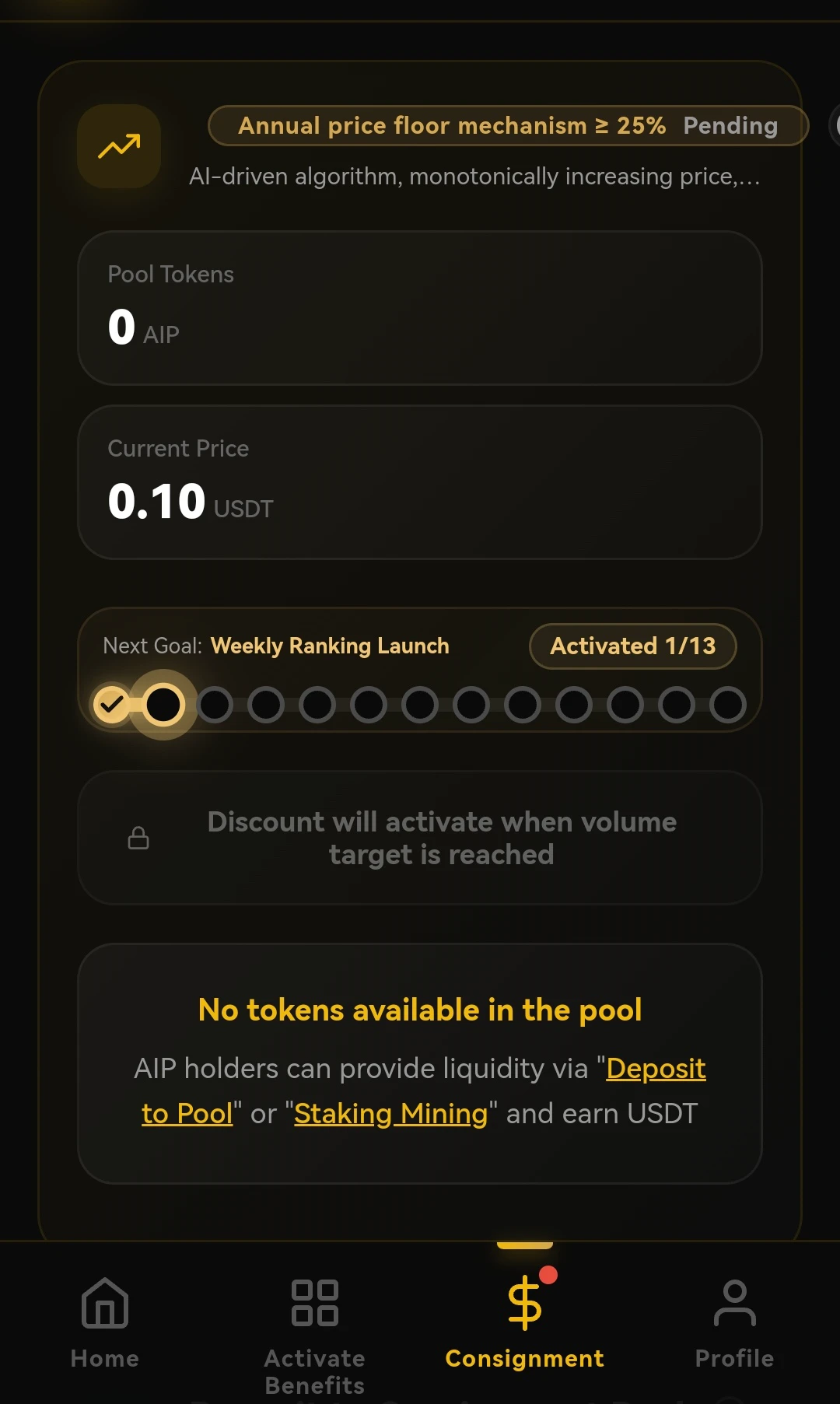Tap the locked discount activation button
Viewport: 840px width, 1404px height.
click(420, 838)
